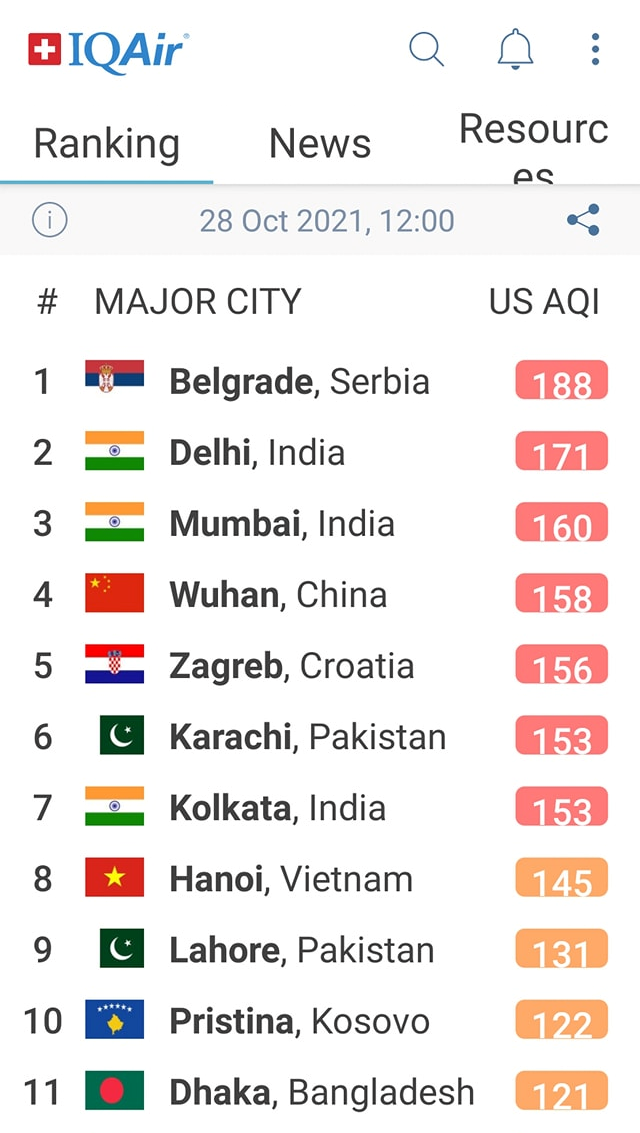Open the notifications bell
The width and height of the screenshot is (640, 1133).
click(515, 49)
